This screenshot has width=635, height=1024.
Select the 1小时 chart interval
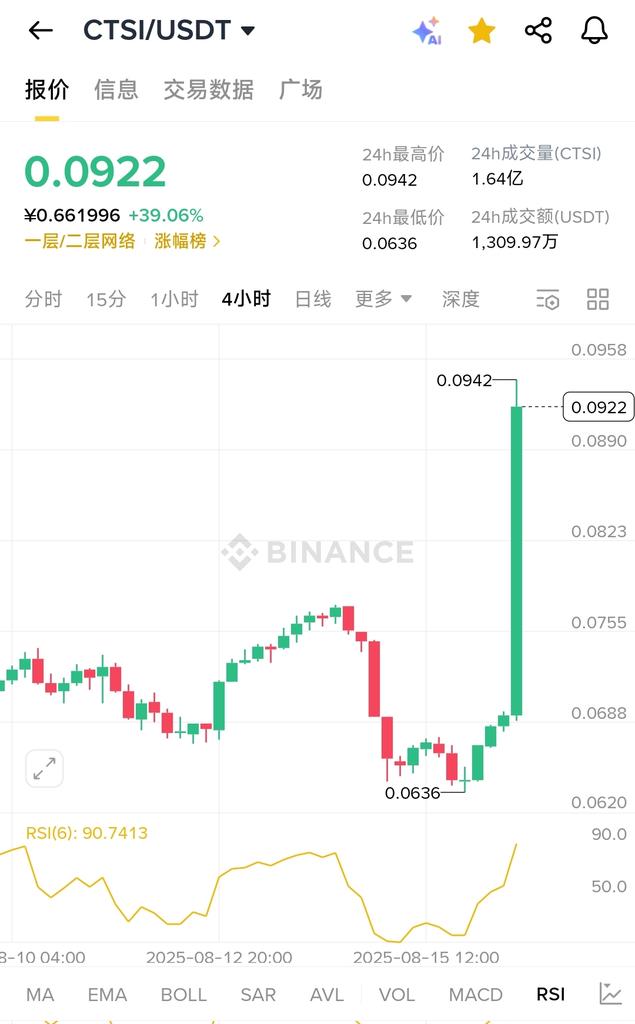coord(174,299)
